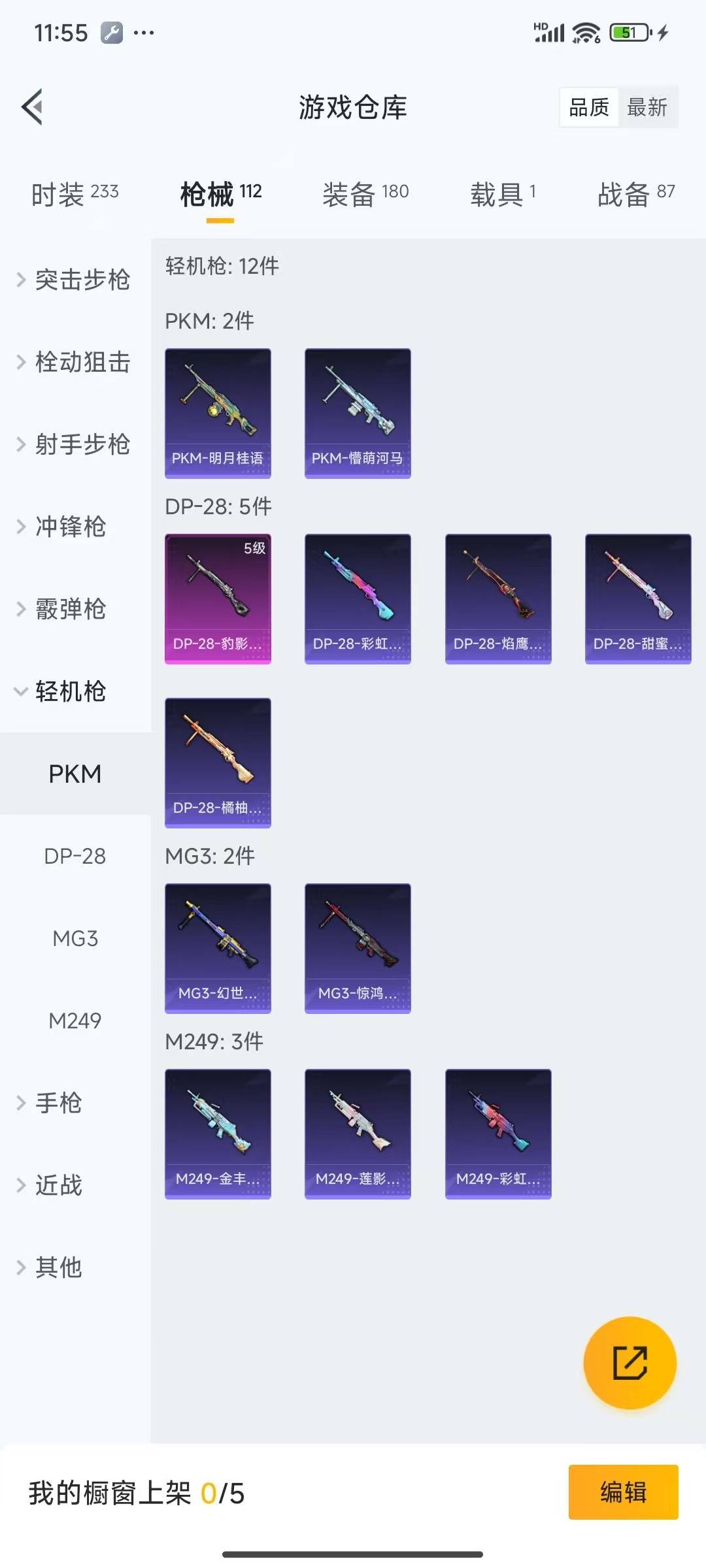
Task: Select DP-28 in the sidebar
Action: [75, 856]
